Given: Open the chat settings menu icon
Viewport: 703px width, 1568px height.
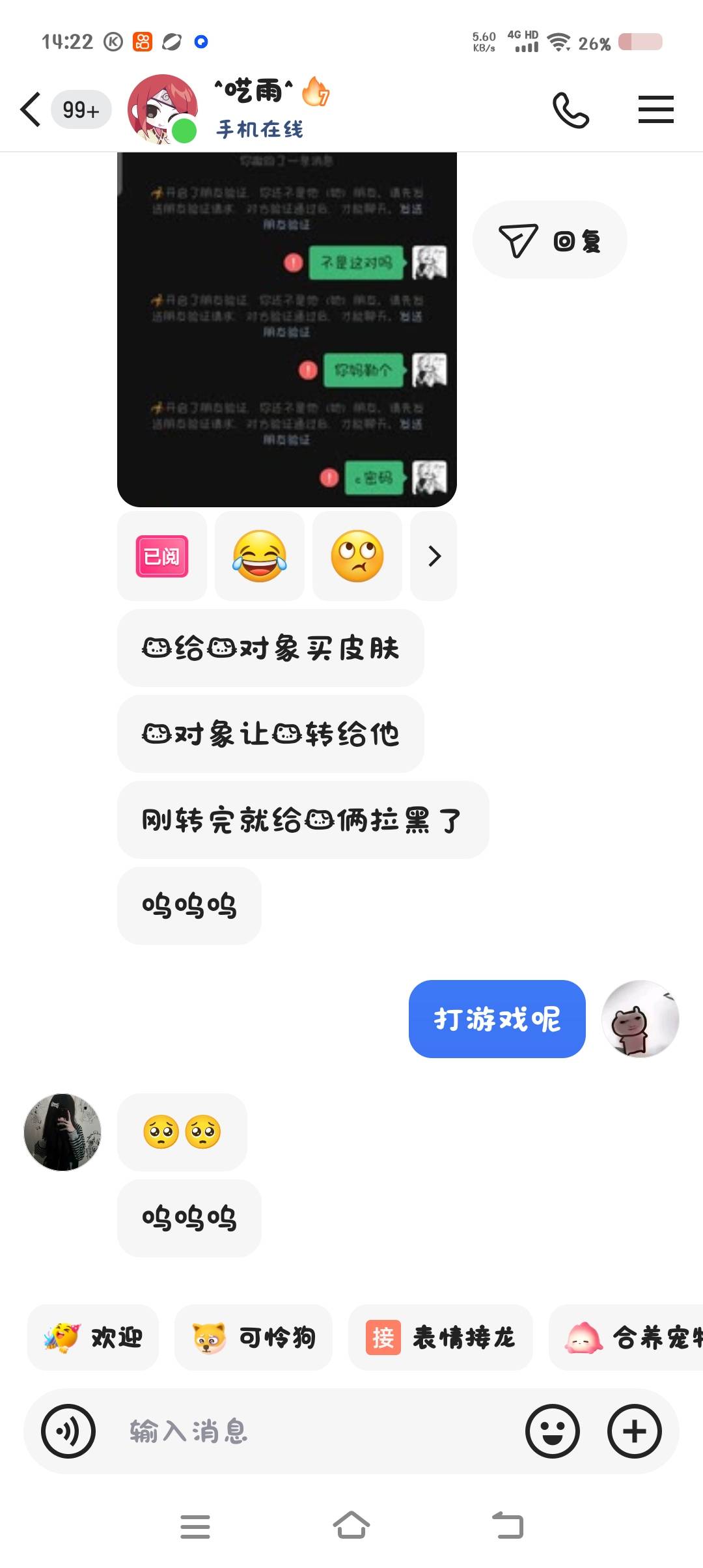Looking at the screenshot, I should pos(655,109).
